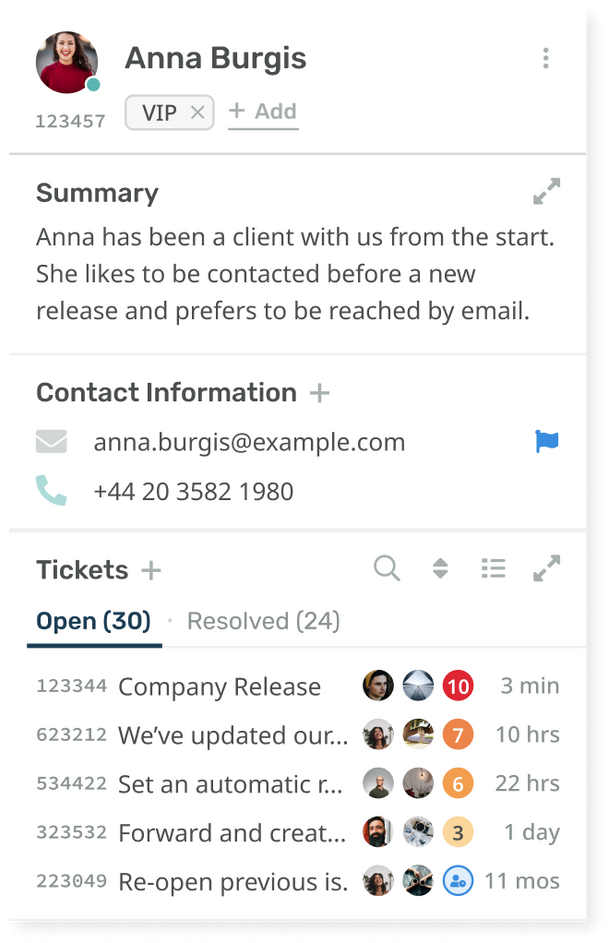The width and height of the screenshot is (608, 943).
Task: Expand the Tickets section
Action: (x=546, y=569)
